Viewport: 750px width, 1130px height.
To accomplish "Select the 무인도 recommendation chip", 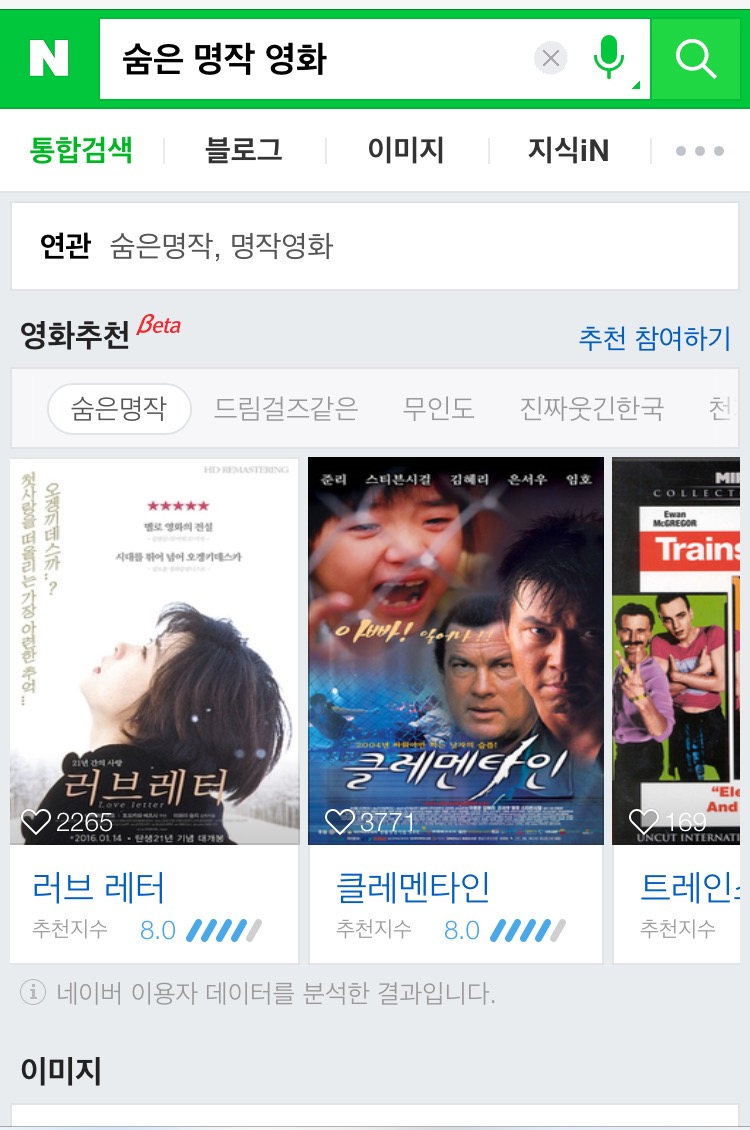I will 438,409.
